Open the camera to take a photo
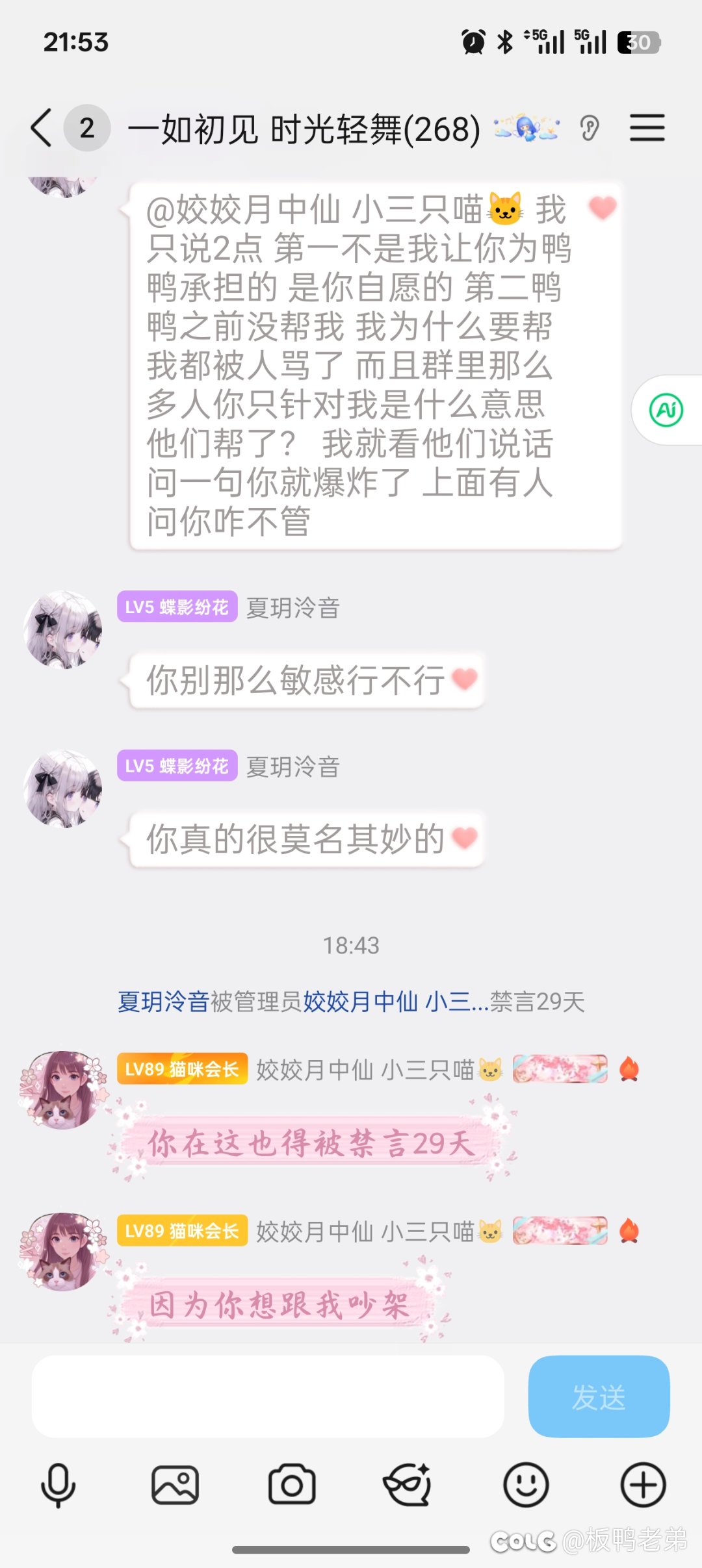Screen dimensions: 702x1568 (x=292, y=1486)
